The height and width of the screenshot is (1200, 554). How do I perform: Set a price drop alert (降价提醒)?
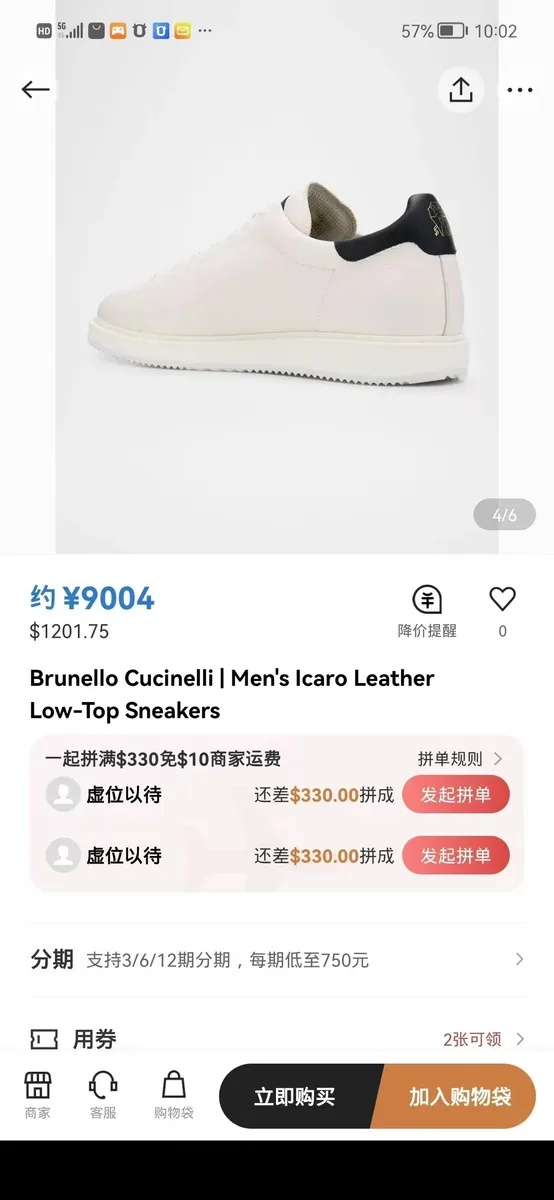click(427, 612)
